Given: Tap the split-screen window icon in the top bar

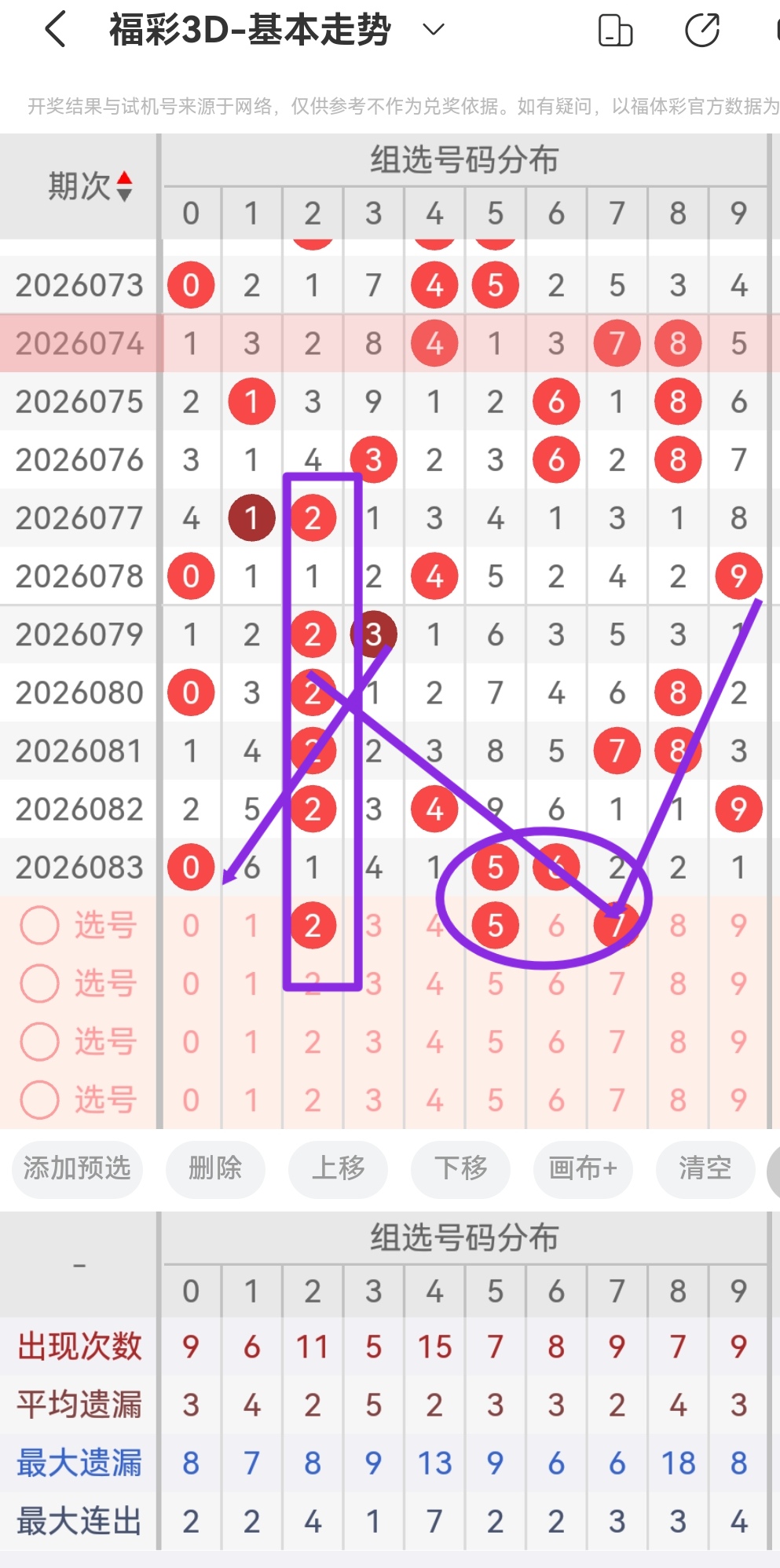Looking at the screenshot, I should (616, 28).
